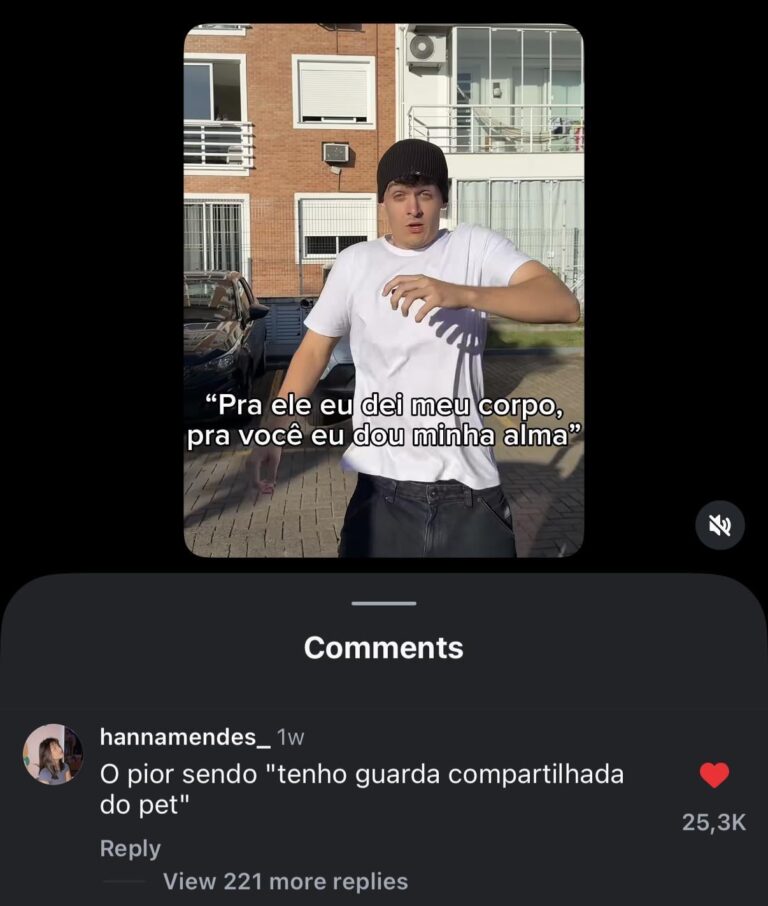Like hannamendes_'s comment
768x906 pixels.
(714, 775)
